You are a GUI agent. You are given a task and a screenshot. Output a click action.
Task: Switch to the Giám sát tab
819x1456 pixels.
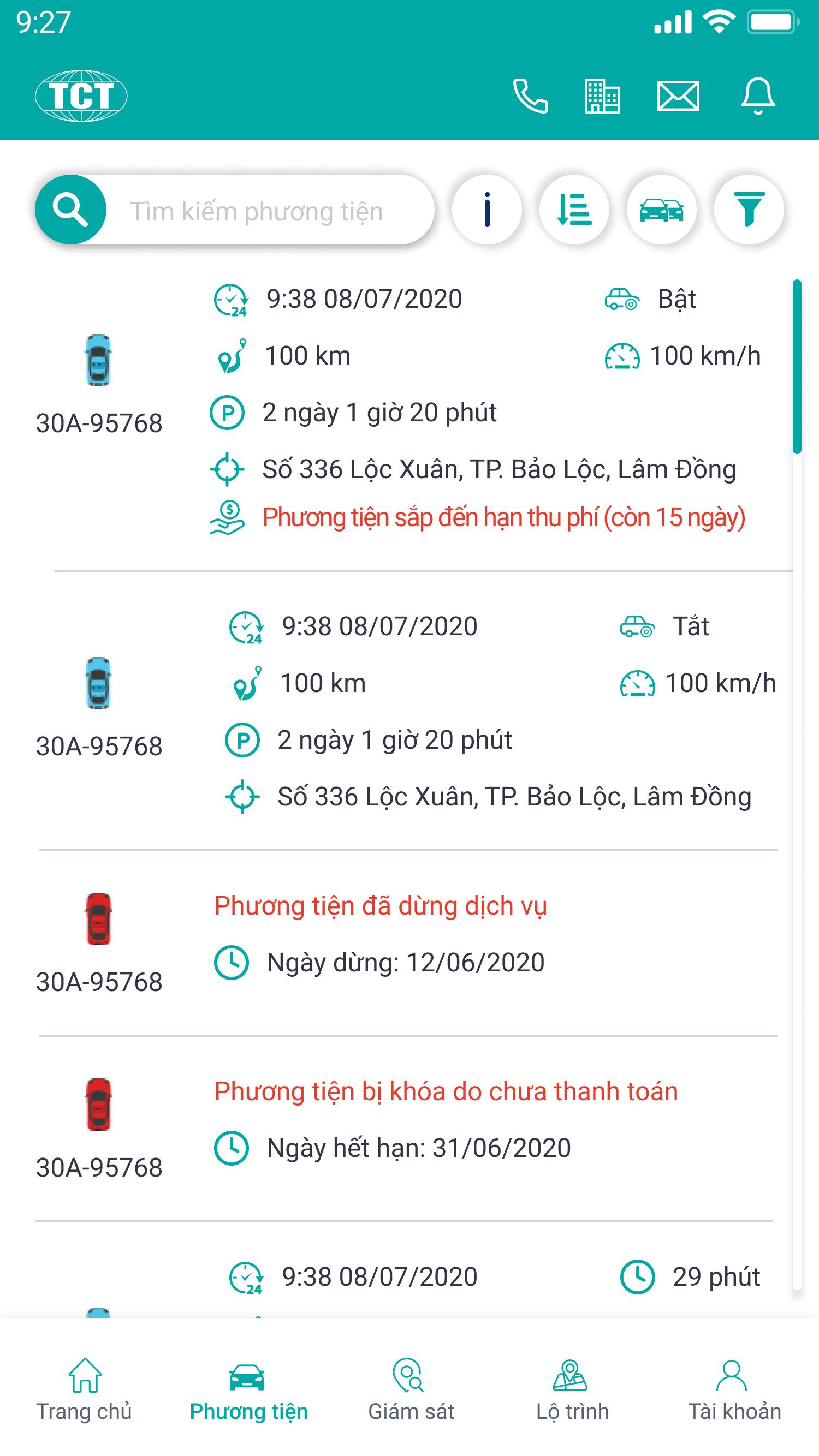click(x=411, y=1390)
